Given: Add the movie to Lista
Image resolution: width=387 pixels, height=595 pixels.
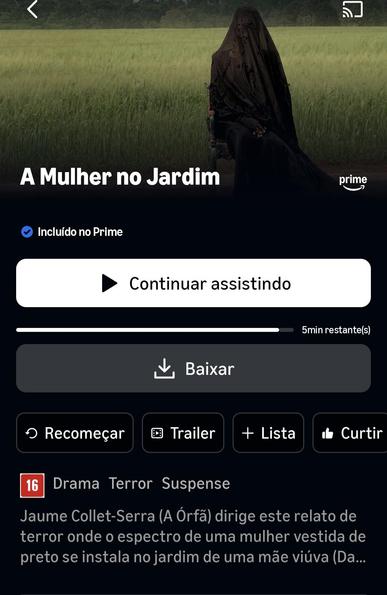Looking at the screenshot, I should (x=268, y=433).
